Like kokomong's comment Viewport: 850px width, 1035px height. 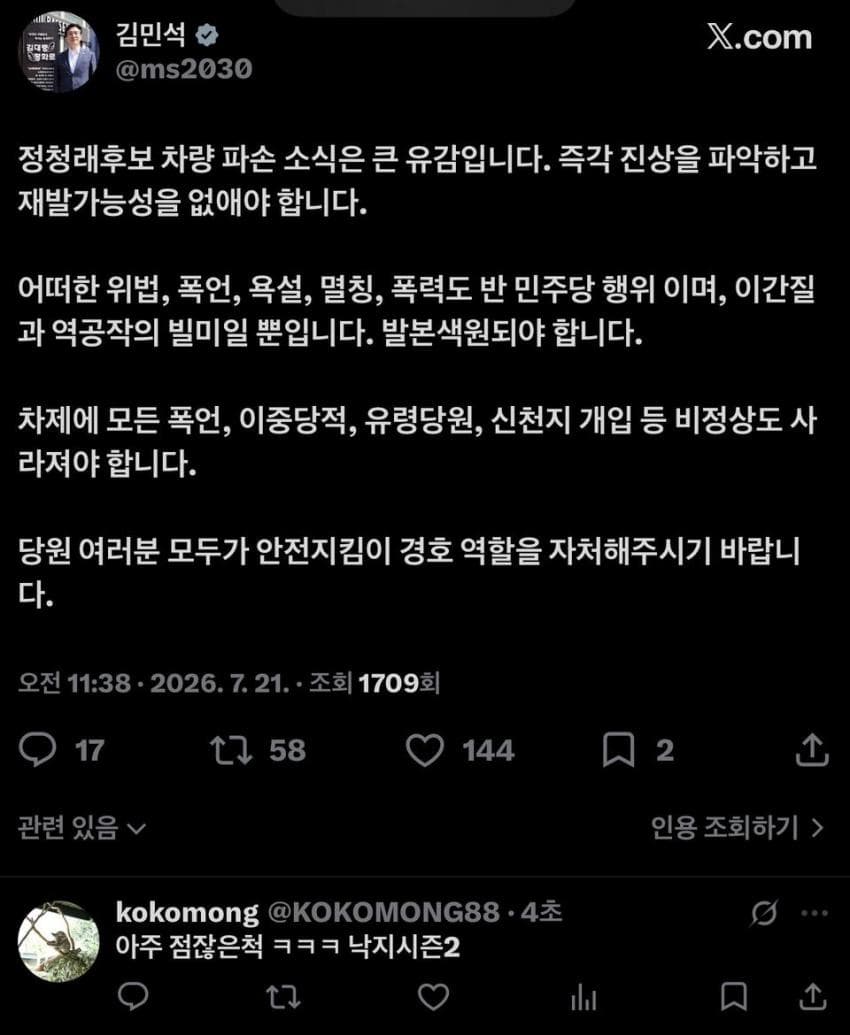click(x=434, y=997)
